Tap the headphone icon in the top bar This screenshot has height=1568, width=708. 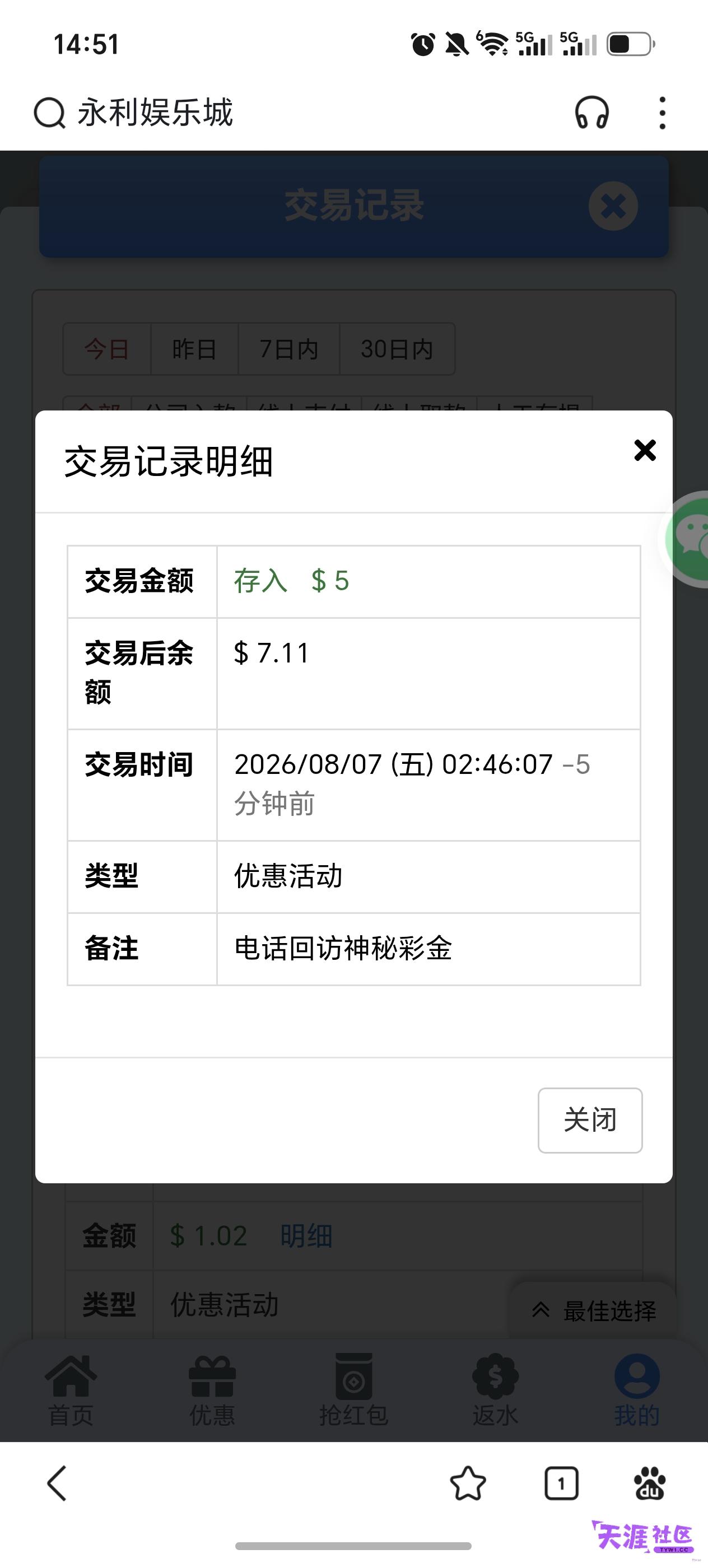click(591, 113)
